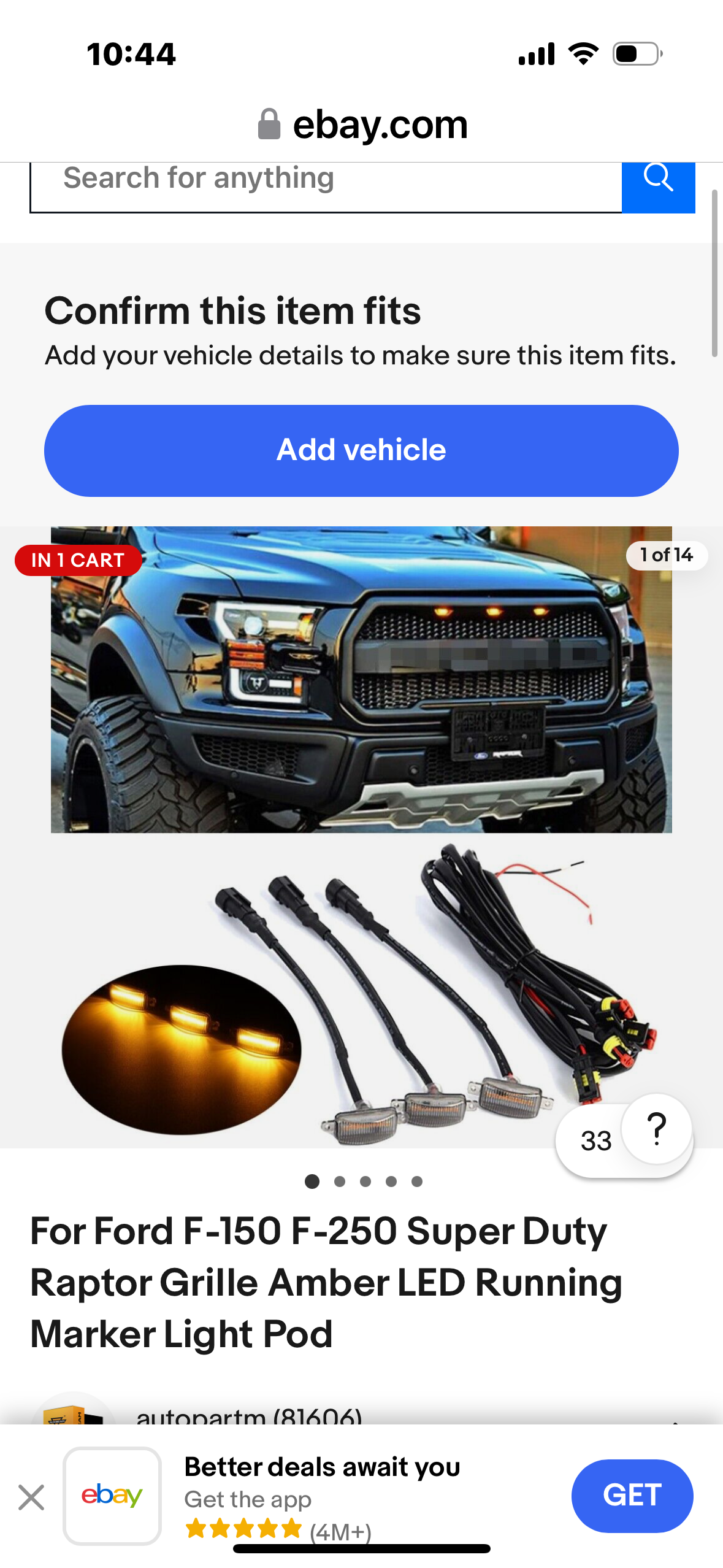Tap the blue search magnifier button
Image resolution: width=723 pixels, height=1568 pixels.
[x=658, y=182]
